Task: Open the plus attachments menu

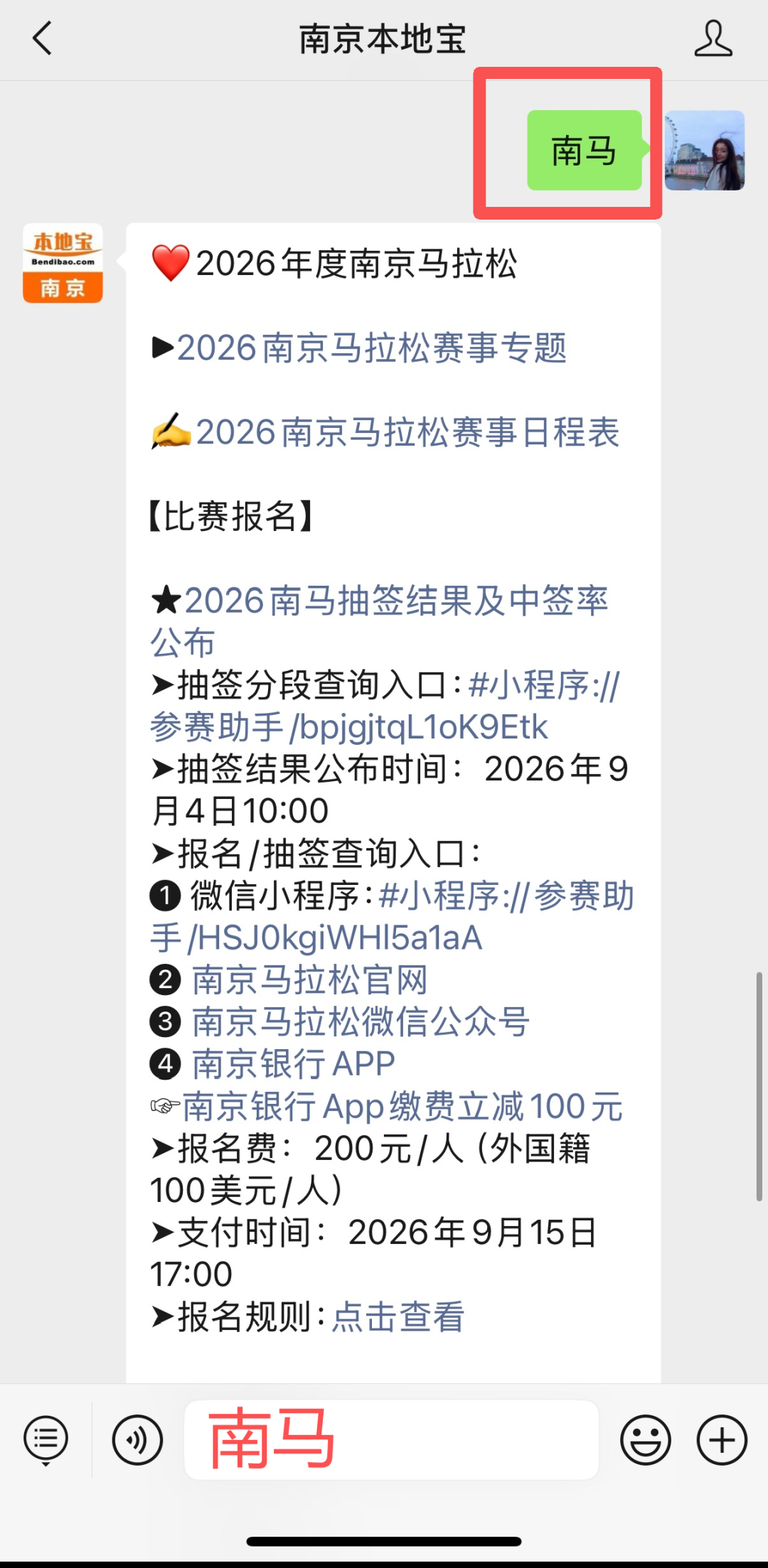Action: point(722,1440)
